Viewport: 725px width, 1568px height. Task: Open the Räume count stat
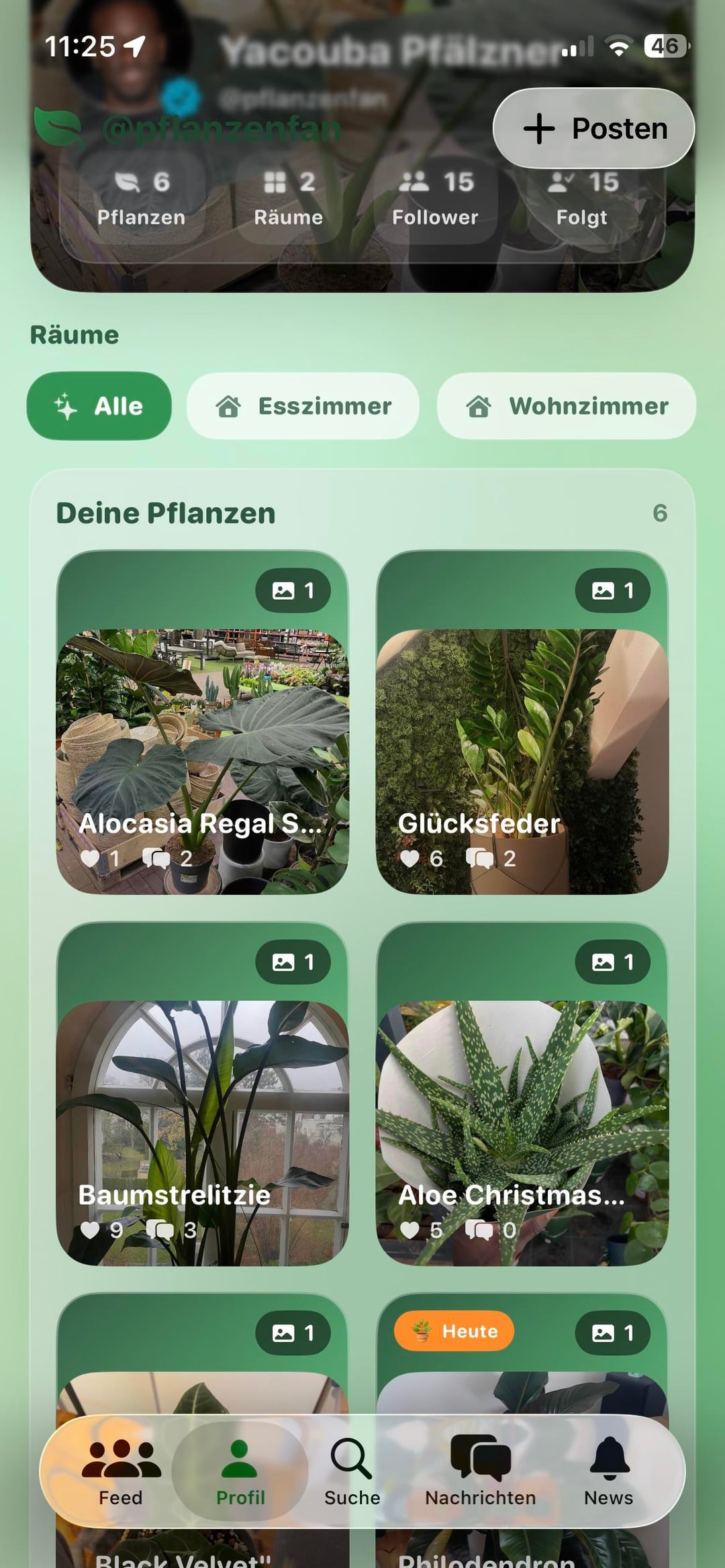click(289, 198)
